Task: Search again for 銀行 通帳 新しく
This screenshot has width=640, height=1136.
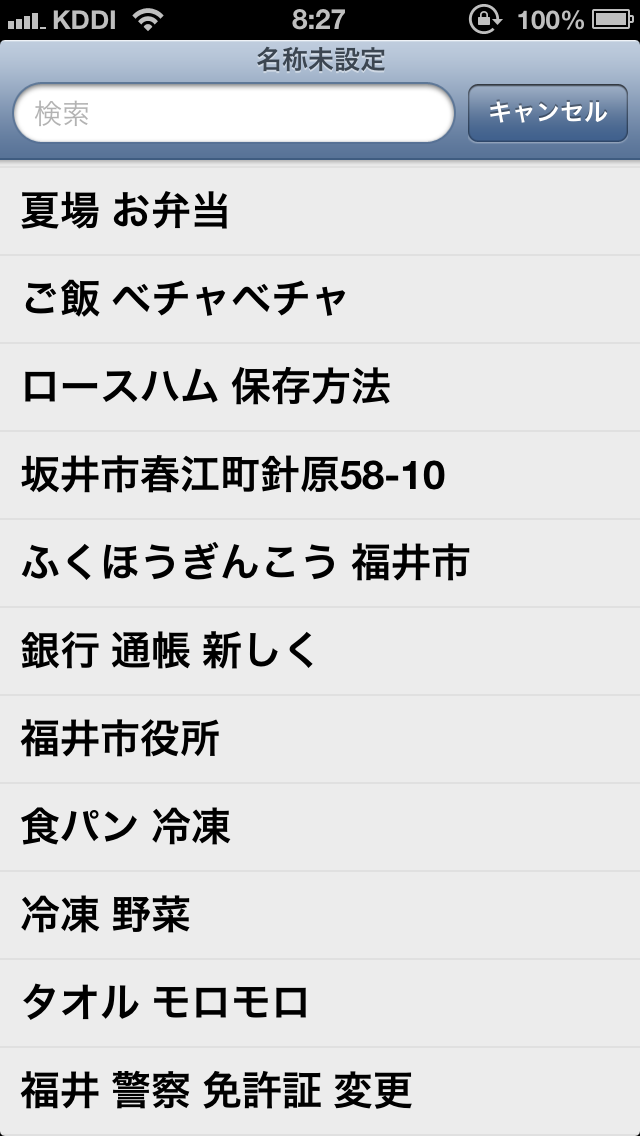Action: tap(320, 651)
